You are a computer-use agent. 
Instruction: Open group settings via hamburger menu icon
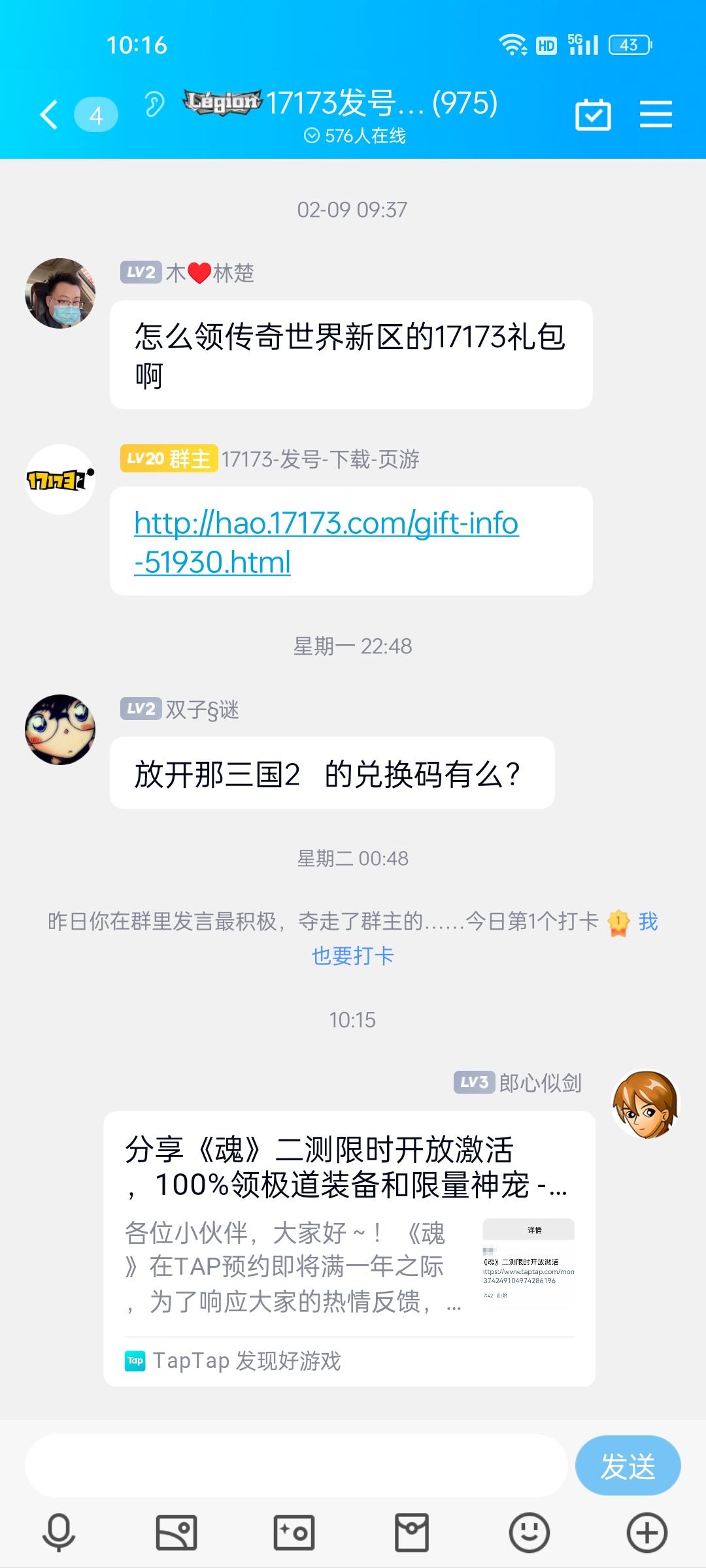click(656, 114)
